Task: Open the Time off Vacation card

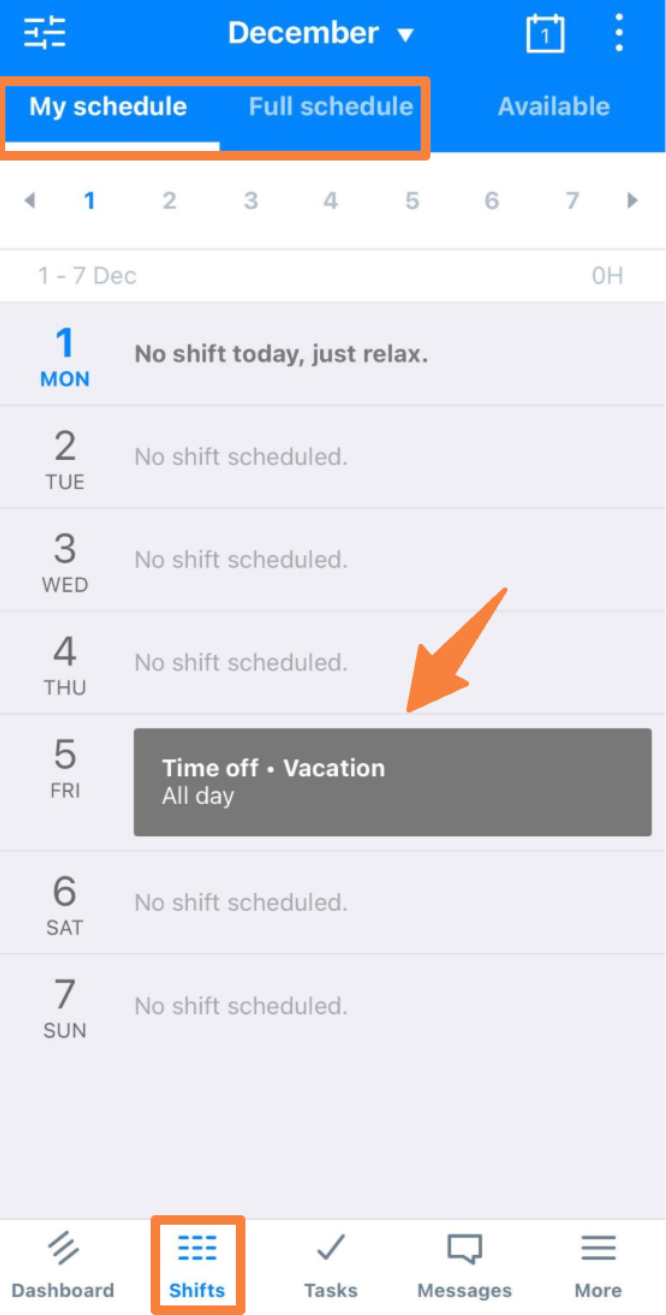Action: click(x=392, y=782)
